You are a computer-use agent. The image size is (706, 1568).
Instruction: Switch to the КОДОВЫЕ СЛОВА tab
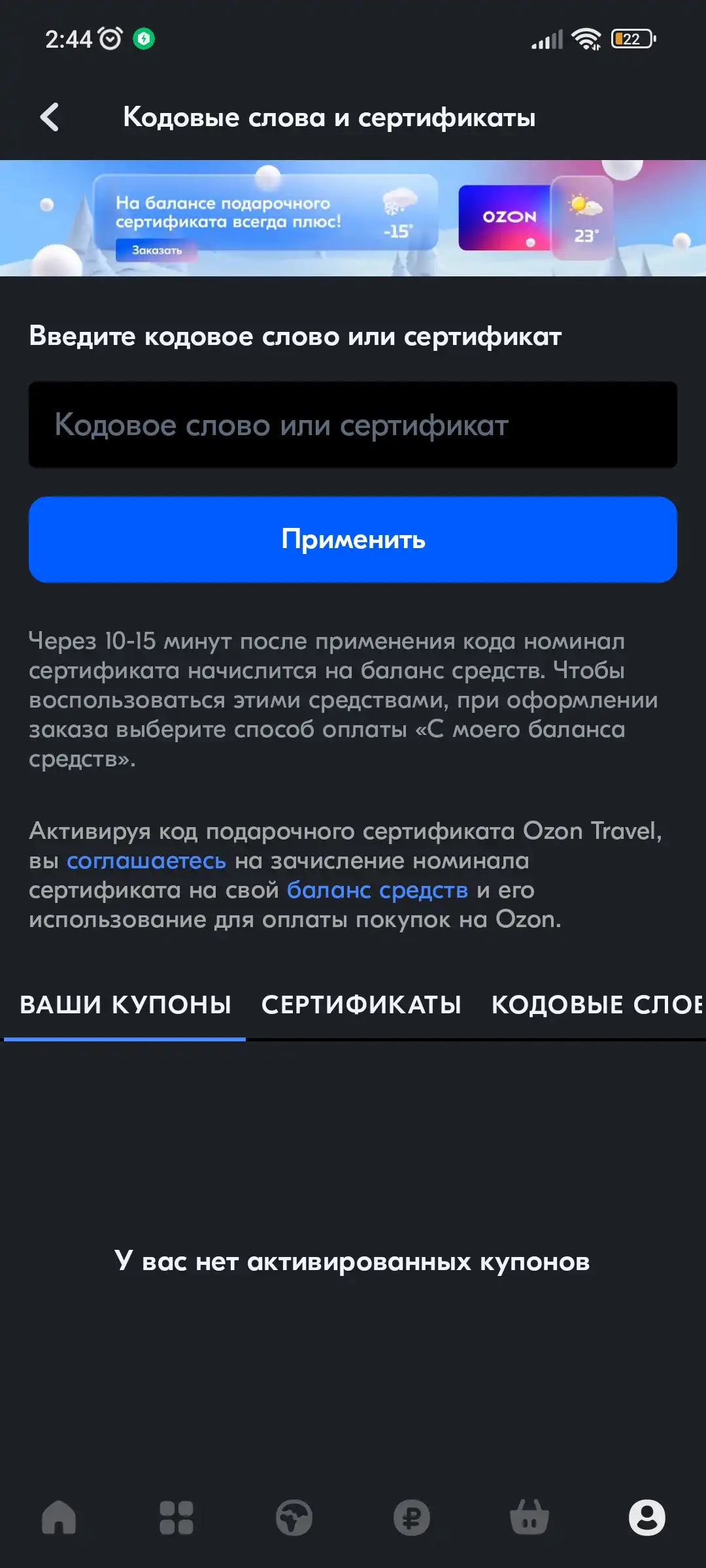coord(598,1005)
